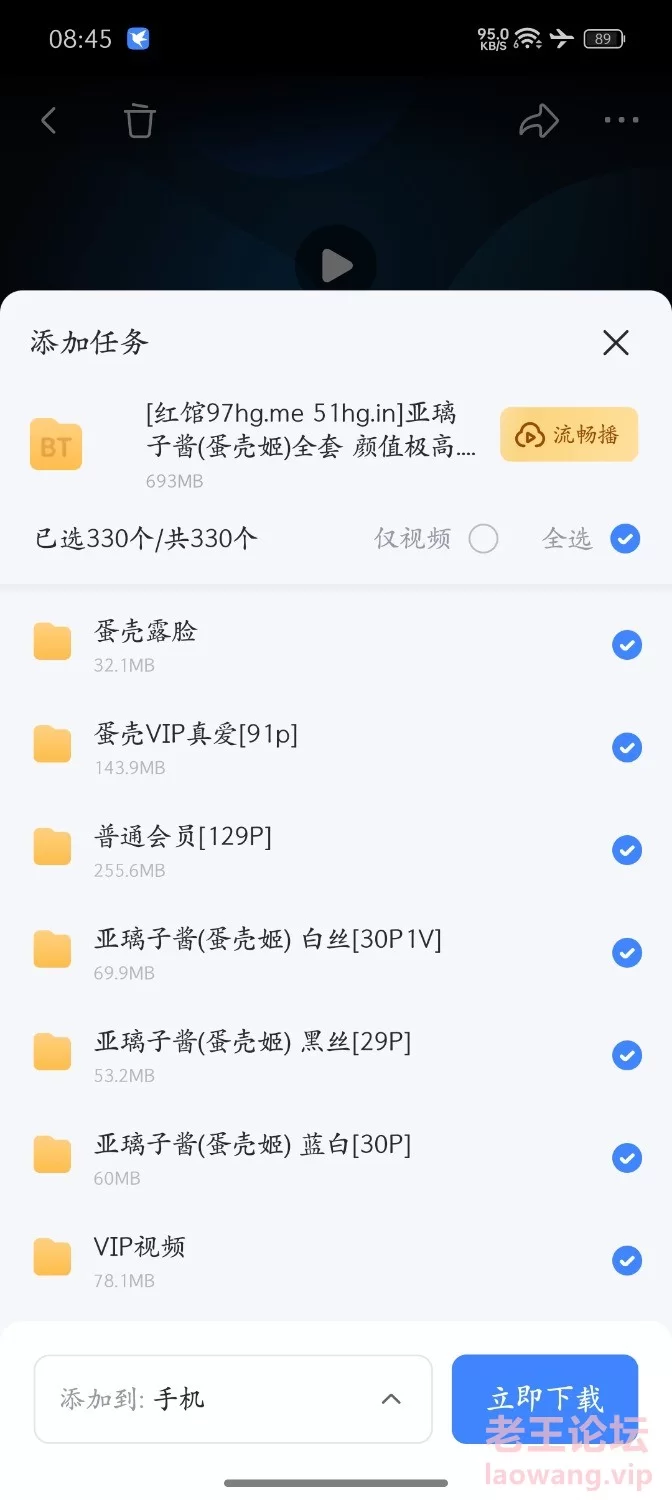Select the 仅视频 option
The width and height of the screenshot is (672, 1500).
tap(483, 539)
